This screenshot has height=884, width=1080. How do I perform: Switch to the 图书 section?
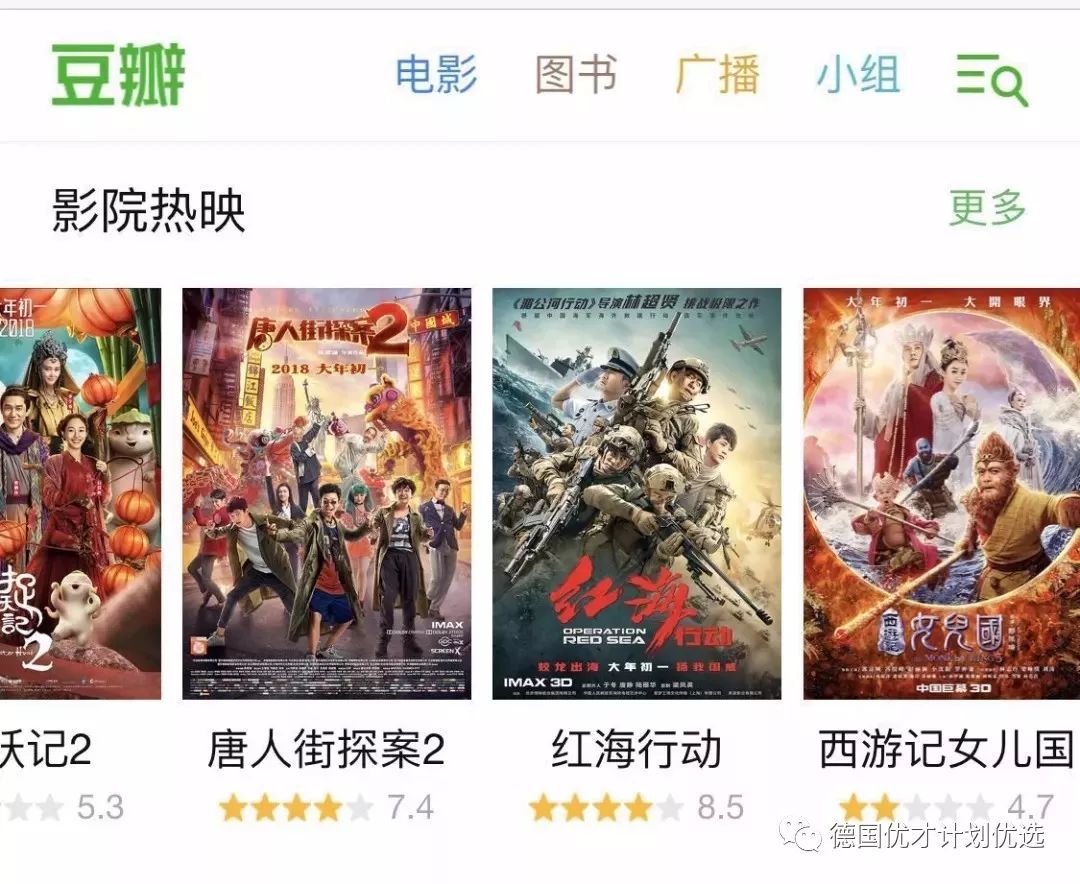(576, 75)
